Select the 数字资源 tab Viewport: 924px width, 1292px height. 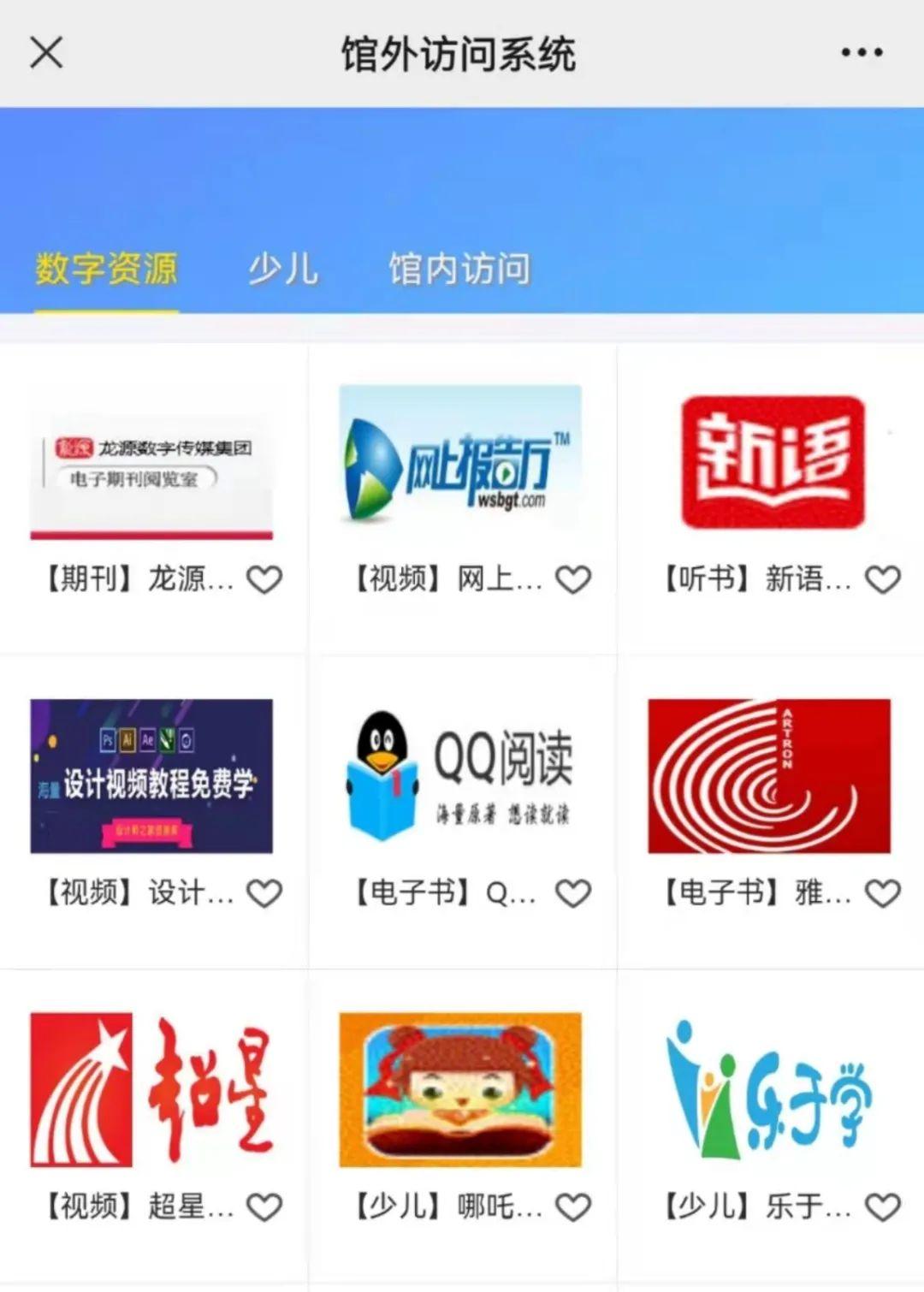pos(106,270)
